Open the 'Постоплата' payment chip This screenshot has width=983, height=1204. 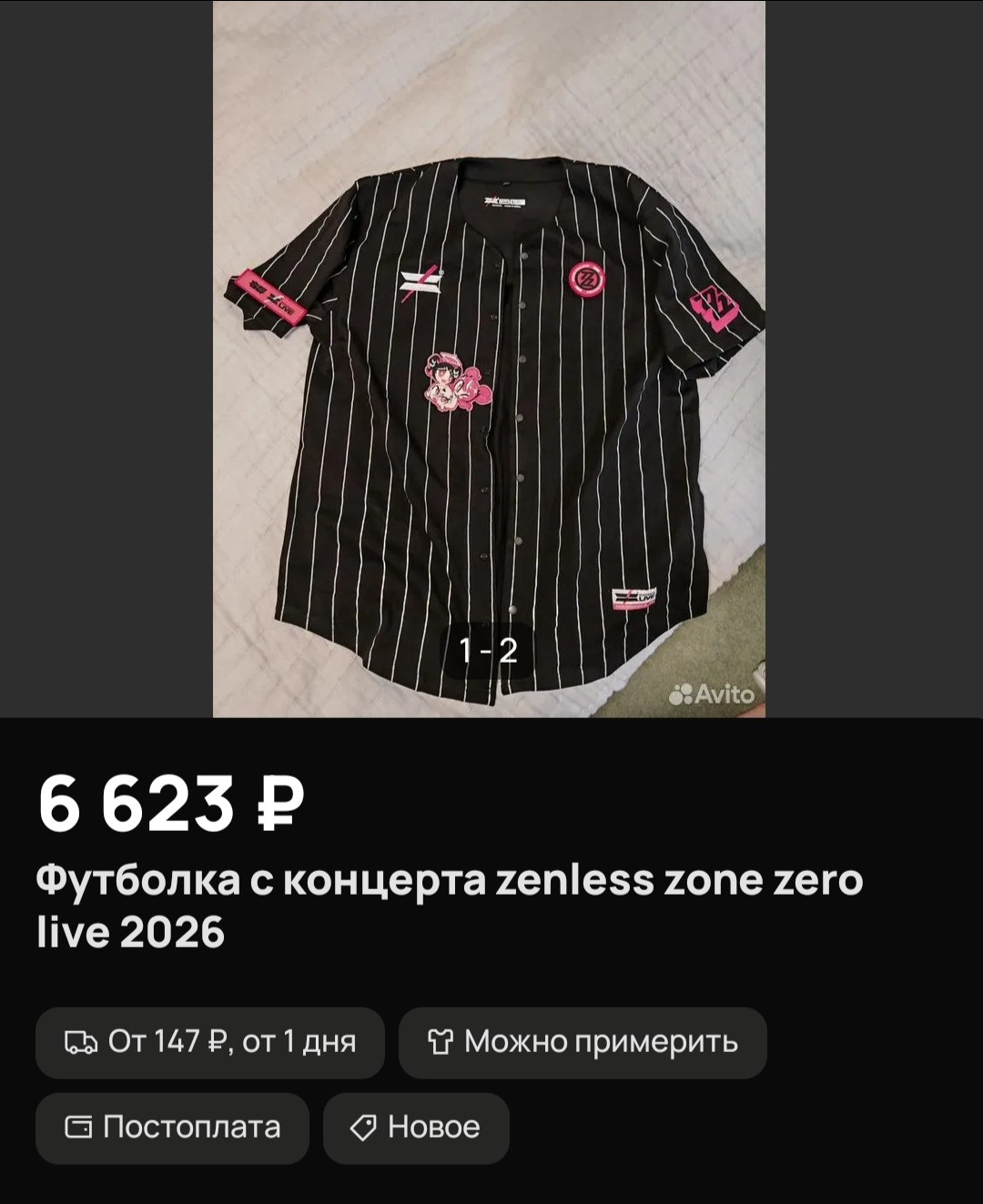173,1128
